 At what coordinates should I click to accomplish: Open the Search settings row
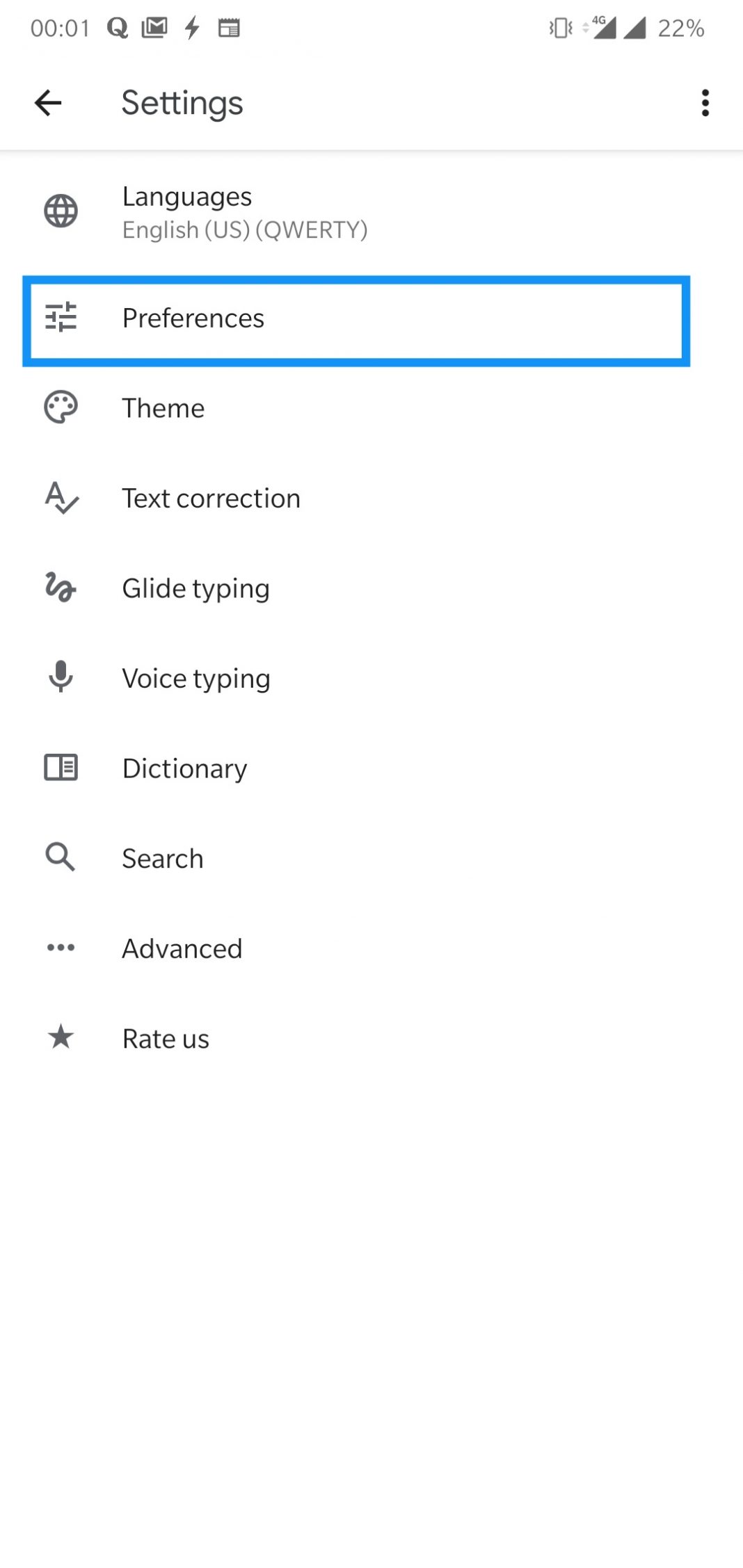pos(163,859)
